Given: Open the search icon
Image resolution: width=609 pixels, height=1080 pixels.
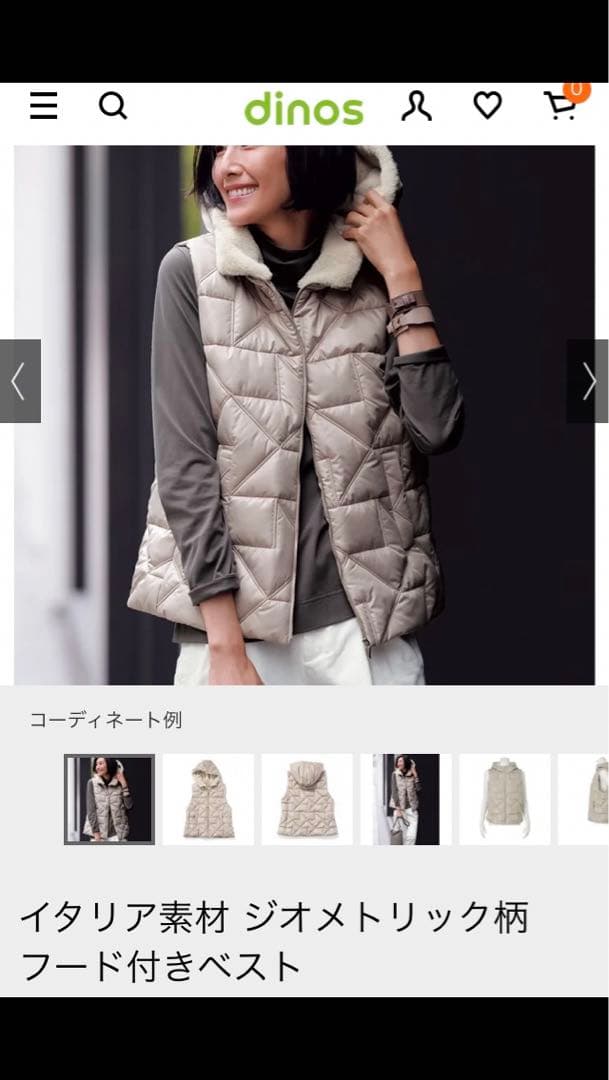Looking at the screenshot, I should click(x=113, y=106).
